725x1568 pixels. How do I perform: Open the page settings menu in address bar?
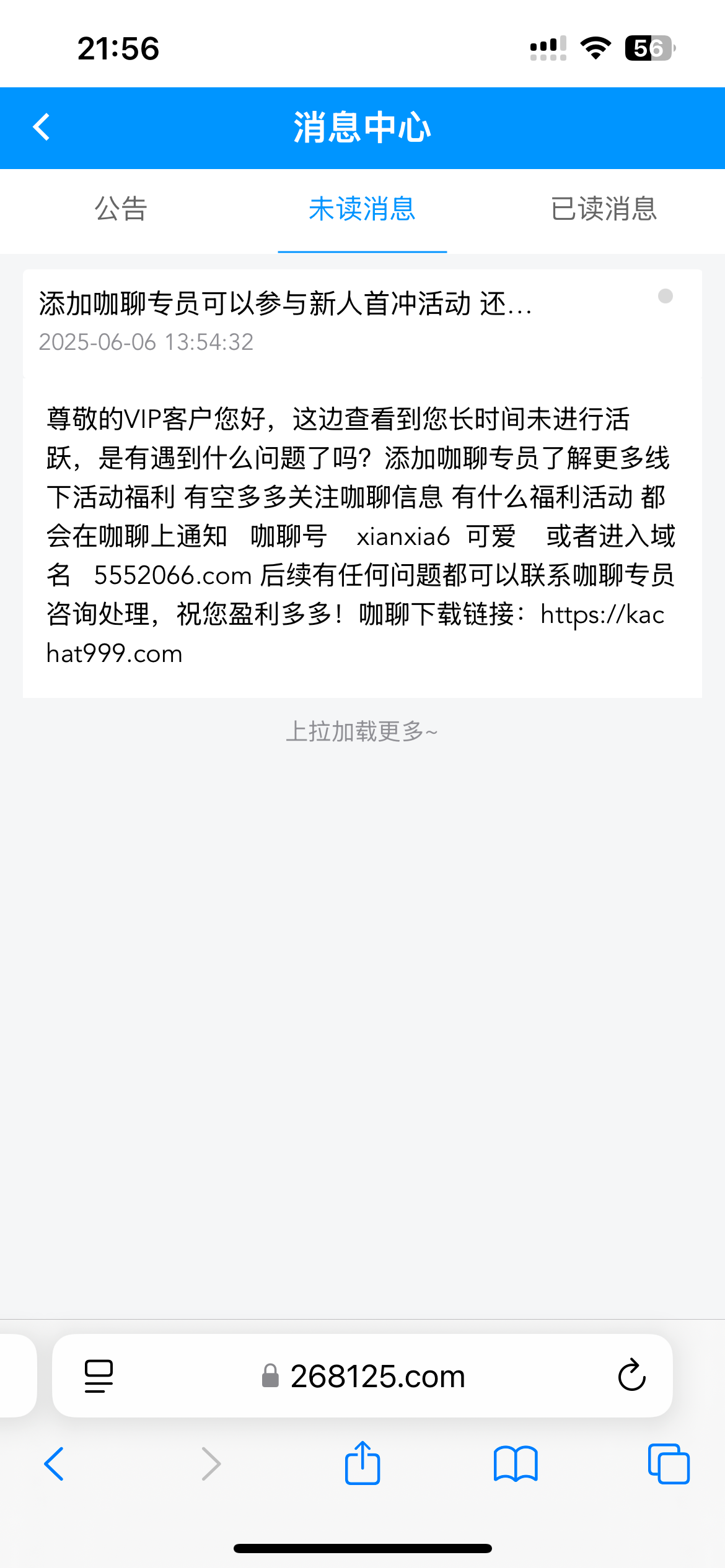click(x=99, y=1376)
